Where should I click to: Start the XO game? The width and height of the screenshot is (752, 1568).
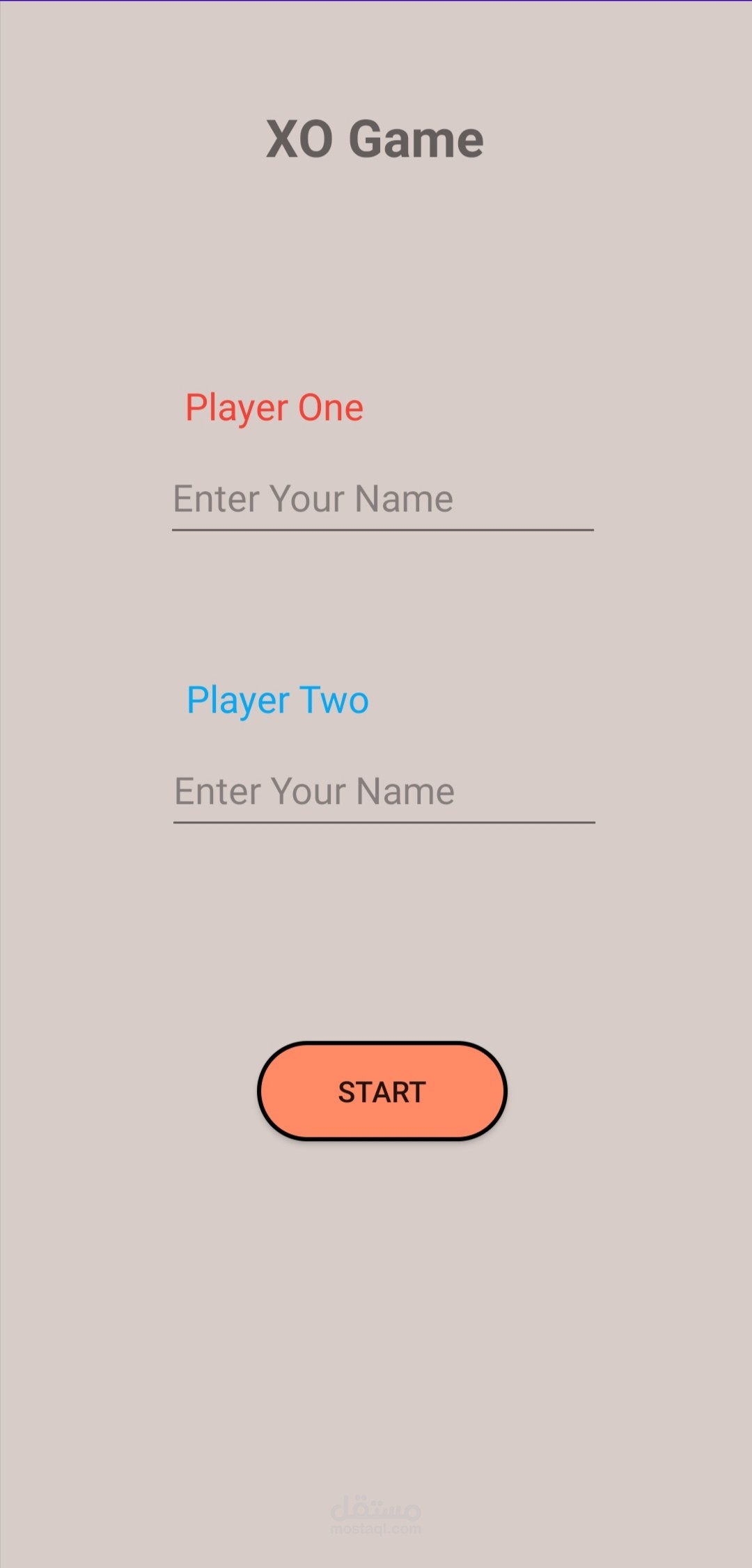[x=382, y=1092]
